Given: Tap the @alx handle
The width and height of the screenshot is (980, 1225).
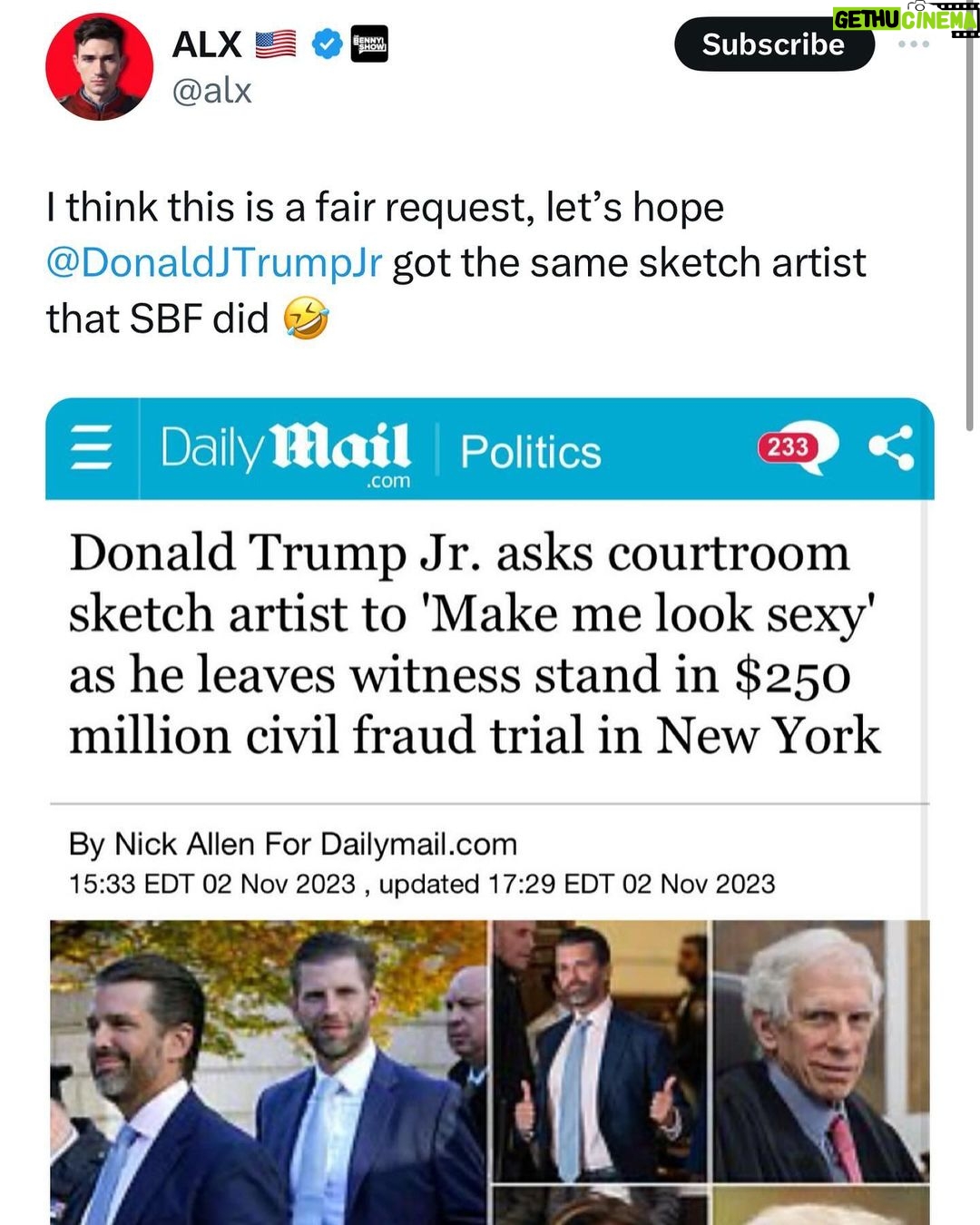Looking at the screenshot, I should coord(211,91).
